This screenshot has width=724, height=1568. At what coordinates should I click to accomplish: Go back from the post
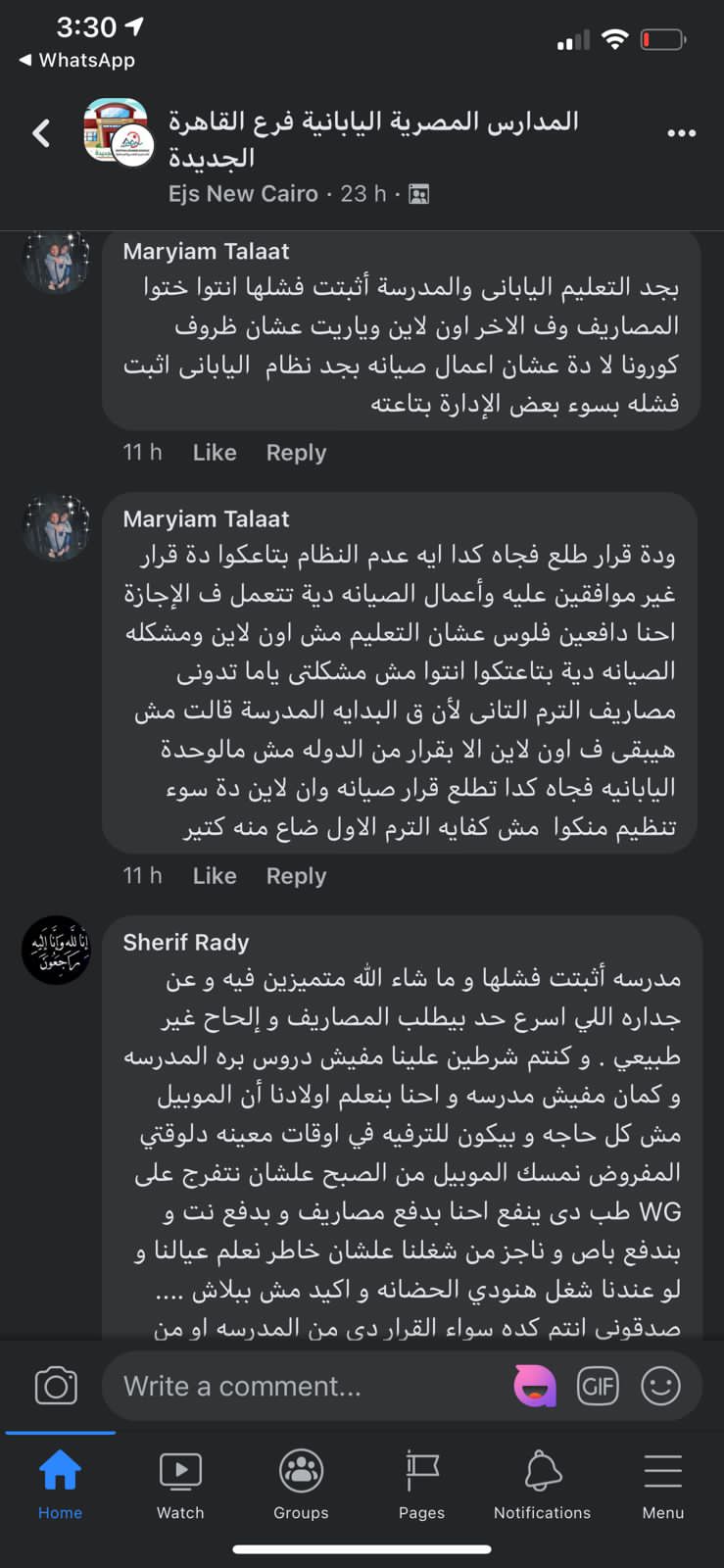41,133
